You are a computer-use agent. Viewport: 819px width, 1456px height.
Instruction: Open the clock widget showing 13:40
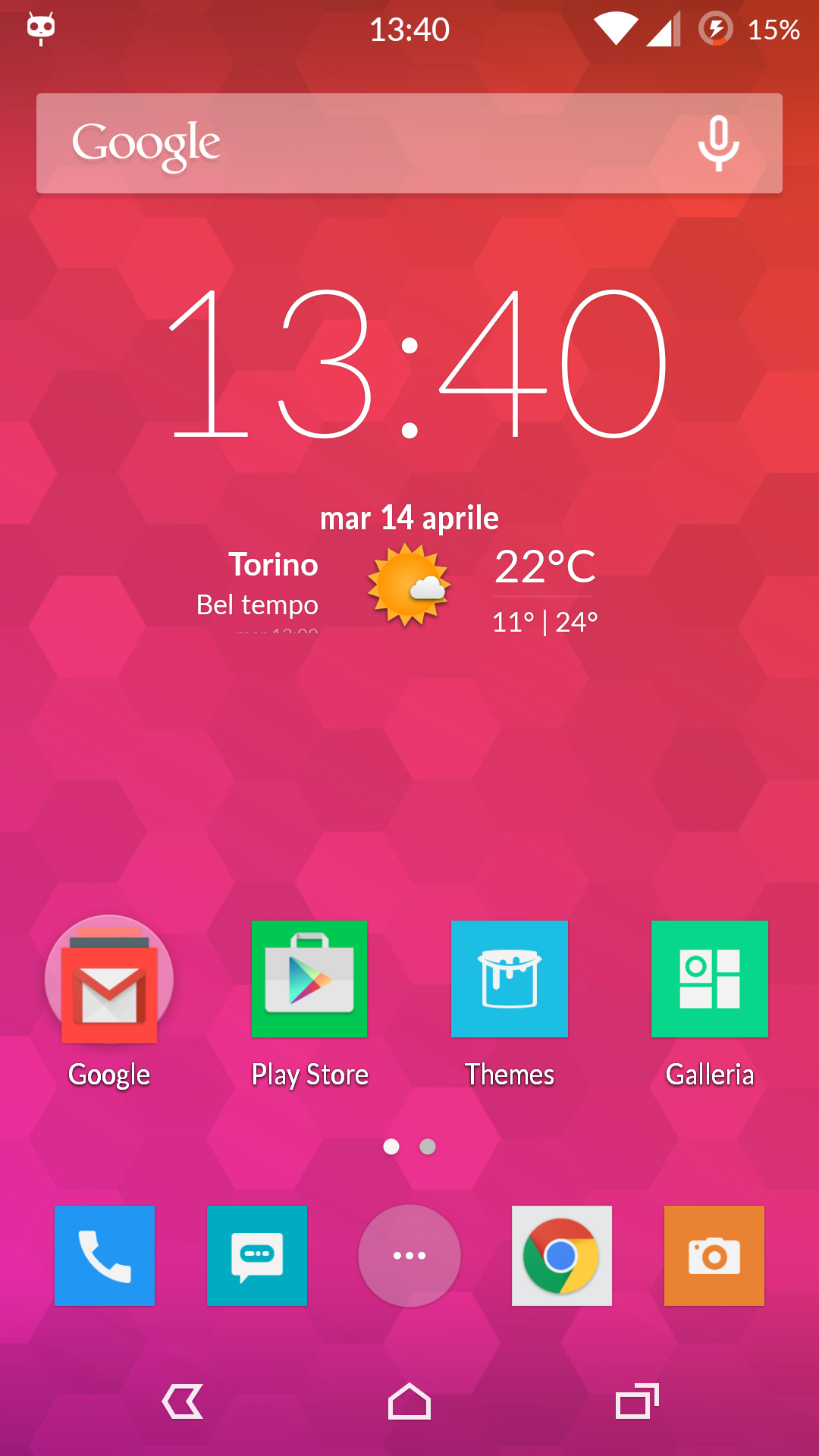[417, 364]
